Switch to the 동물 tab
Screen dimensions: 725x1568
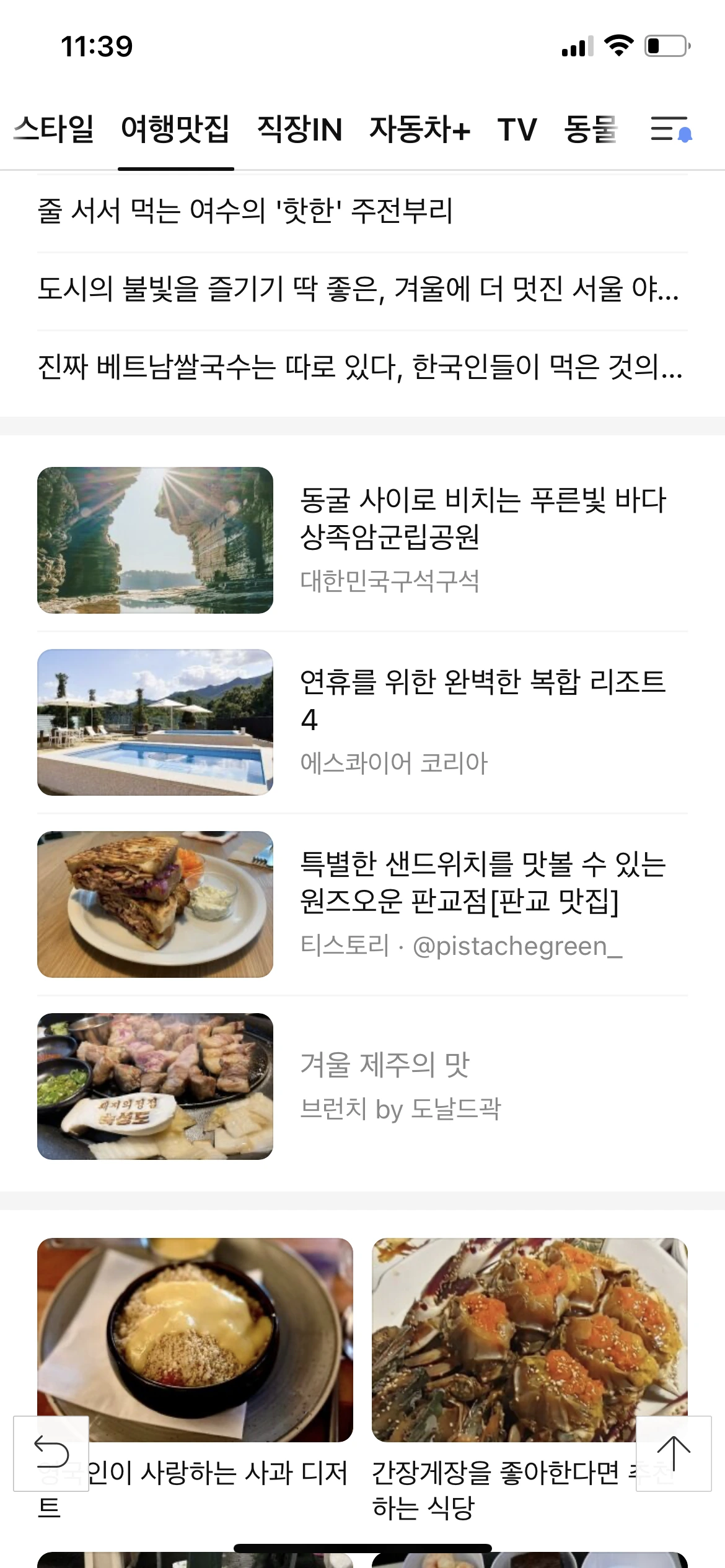tap(591, 129)
